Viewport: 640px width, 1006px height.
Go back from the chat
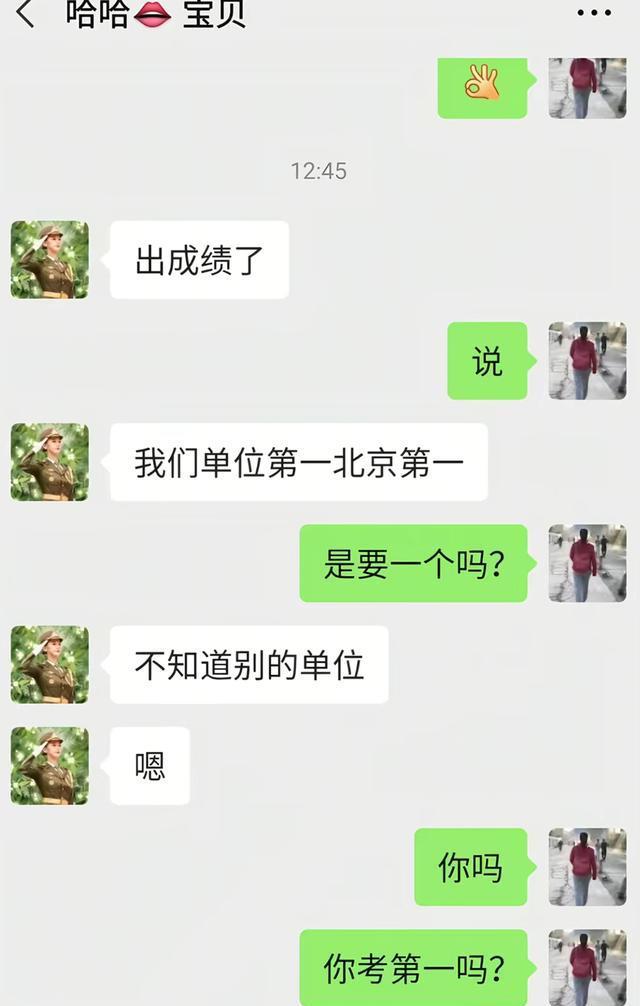click(26, 14)
